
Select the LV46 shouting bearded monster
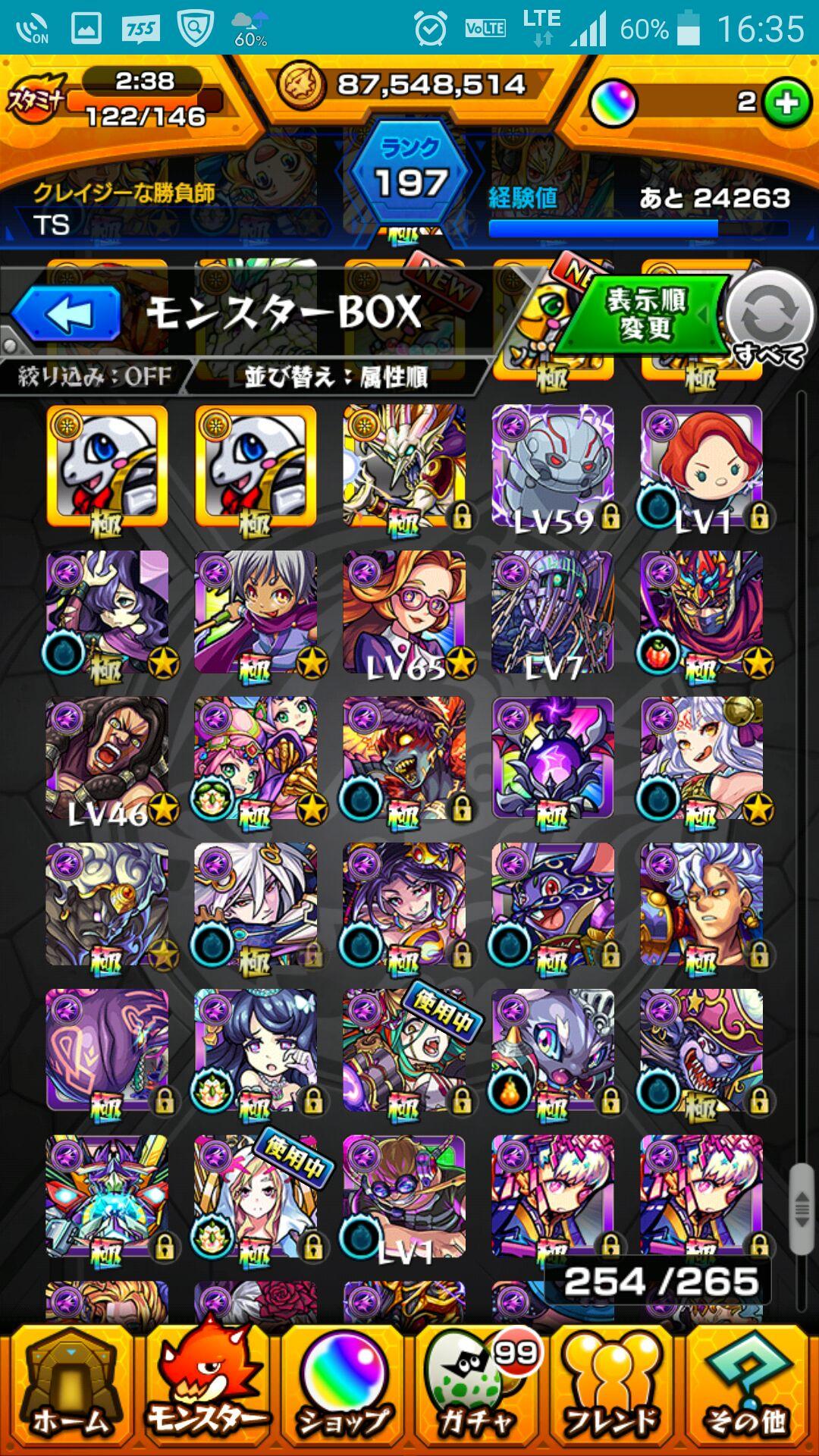coord(107,758)
